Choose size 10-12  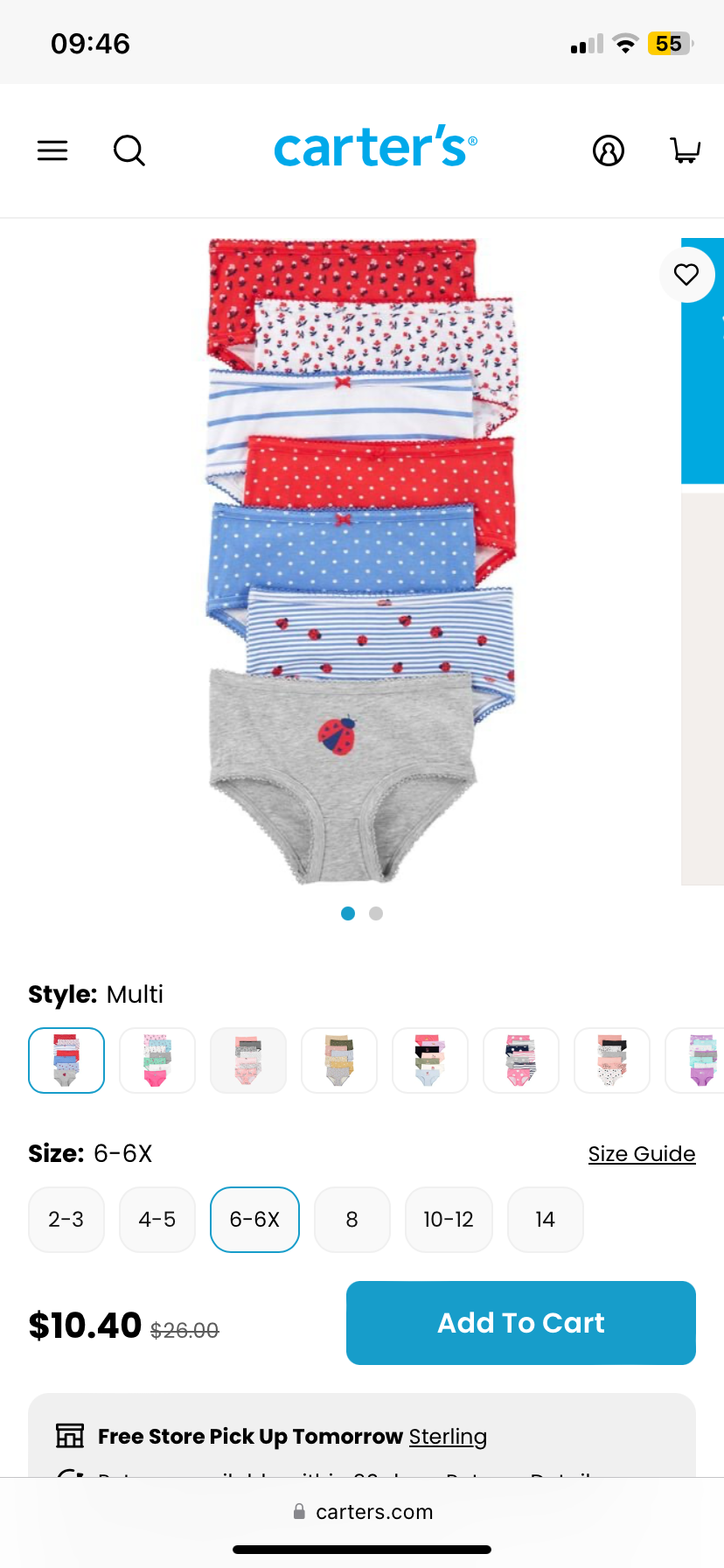click(449, 1219)
